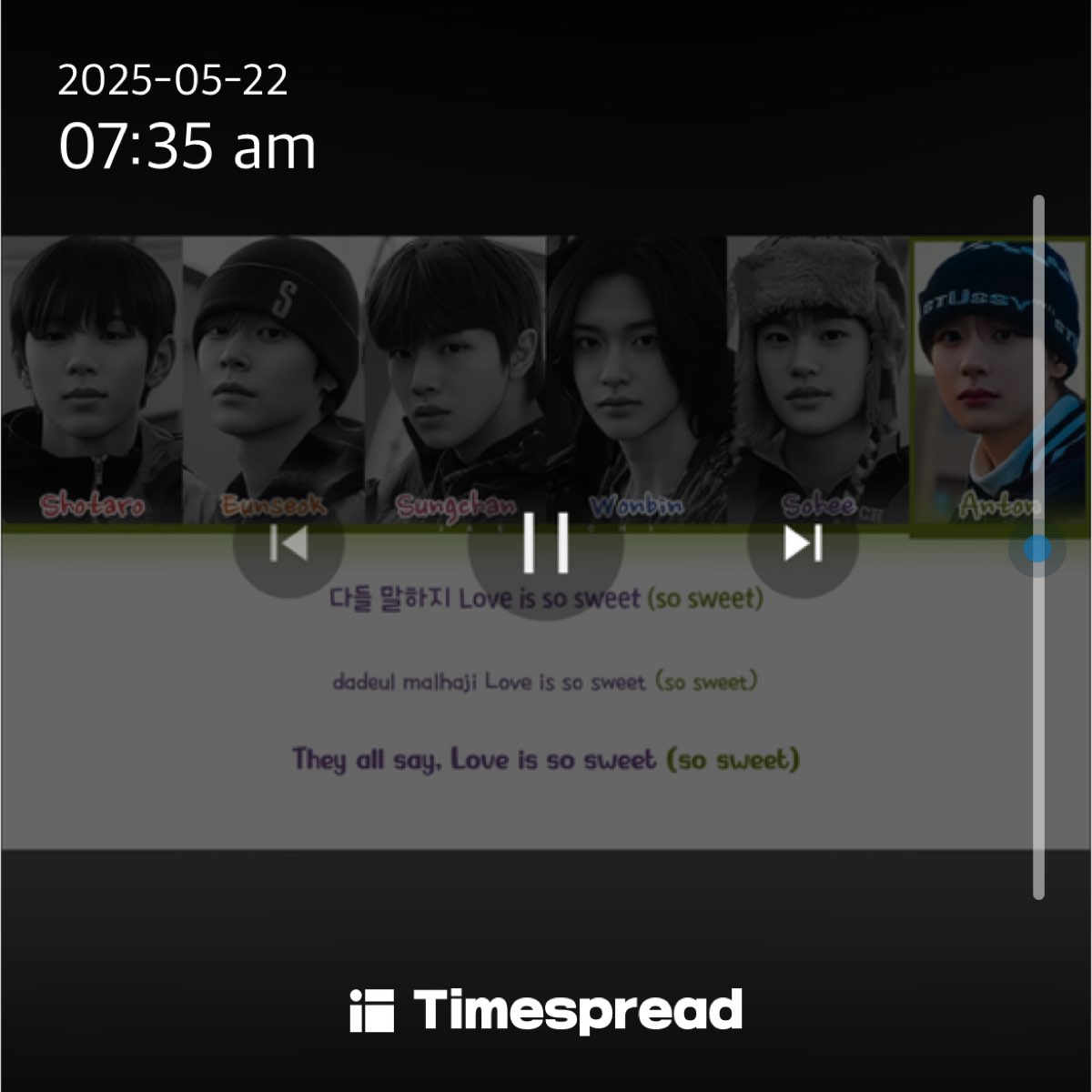Image resolution: width=1092 pixels, height=1092 pixels.
Task: Skip to the next track
Action: 803,543
